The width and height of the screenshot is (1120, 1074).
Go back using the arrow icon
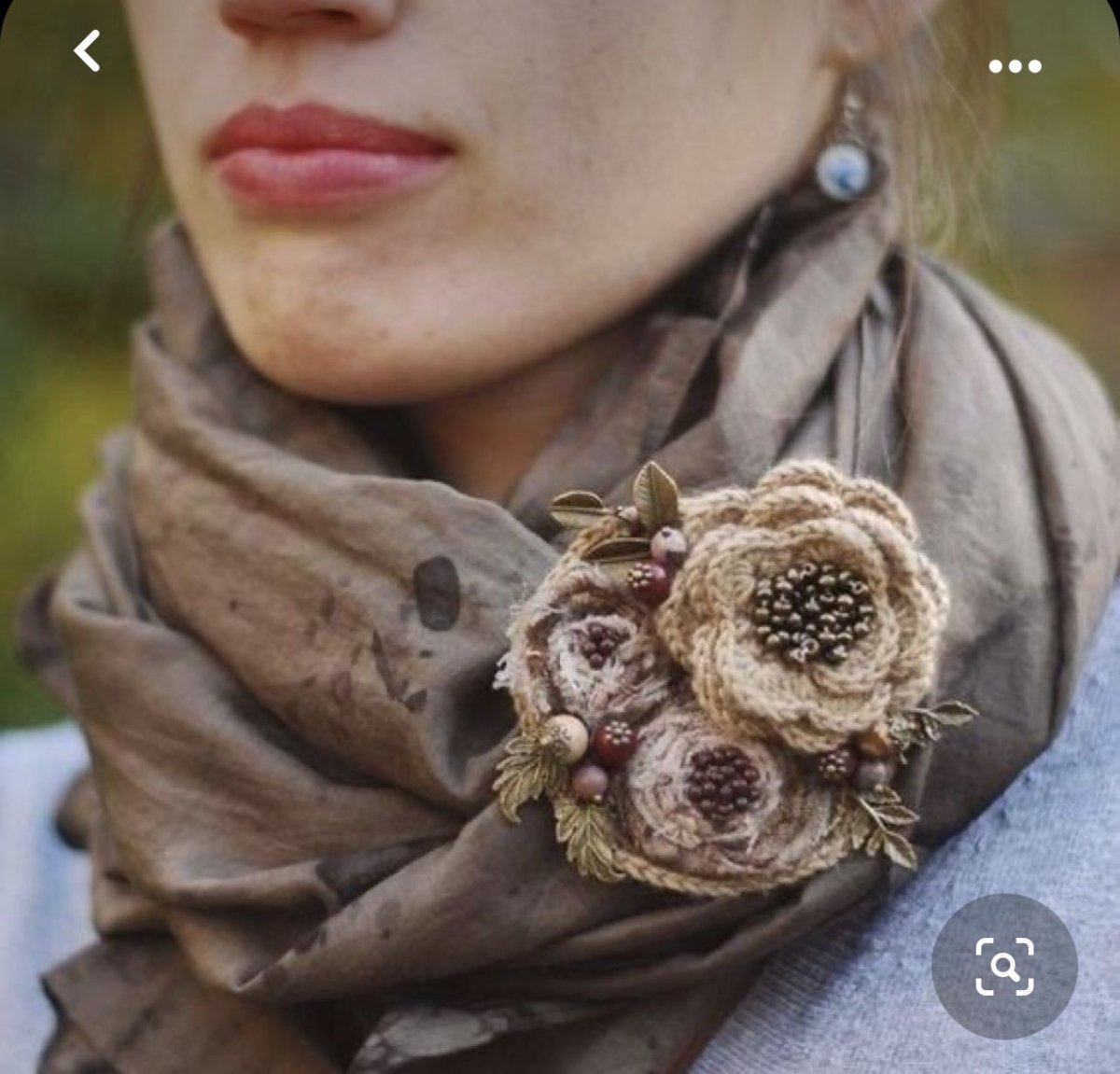87,50
